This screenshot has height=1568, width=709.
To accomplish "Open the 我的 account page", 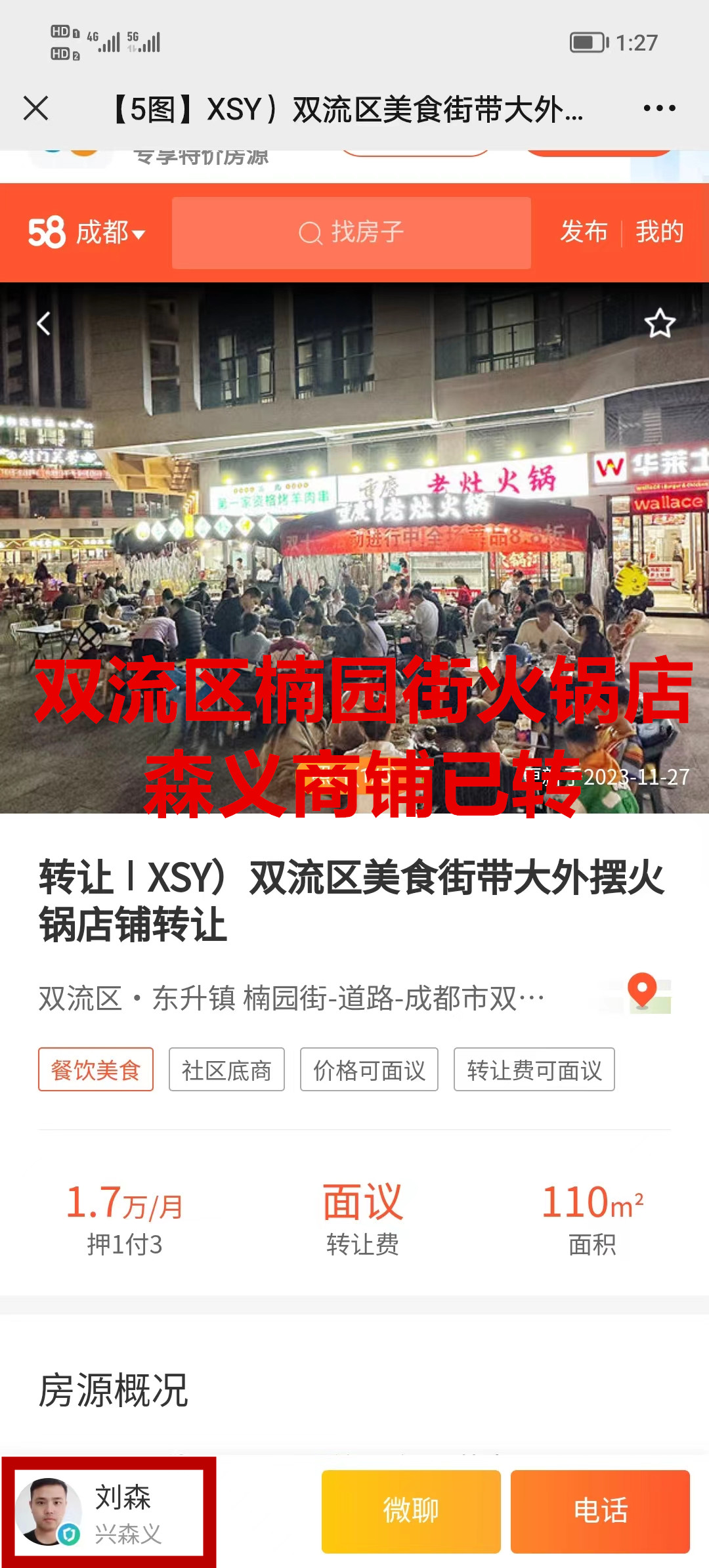I will [659, 232].
